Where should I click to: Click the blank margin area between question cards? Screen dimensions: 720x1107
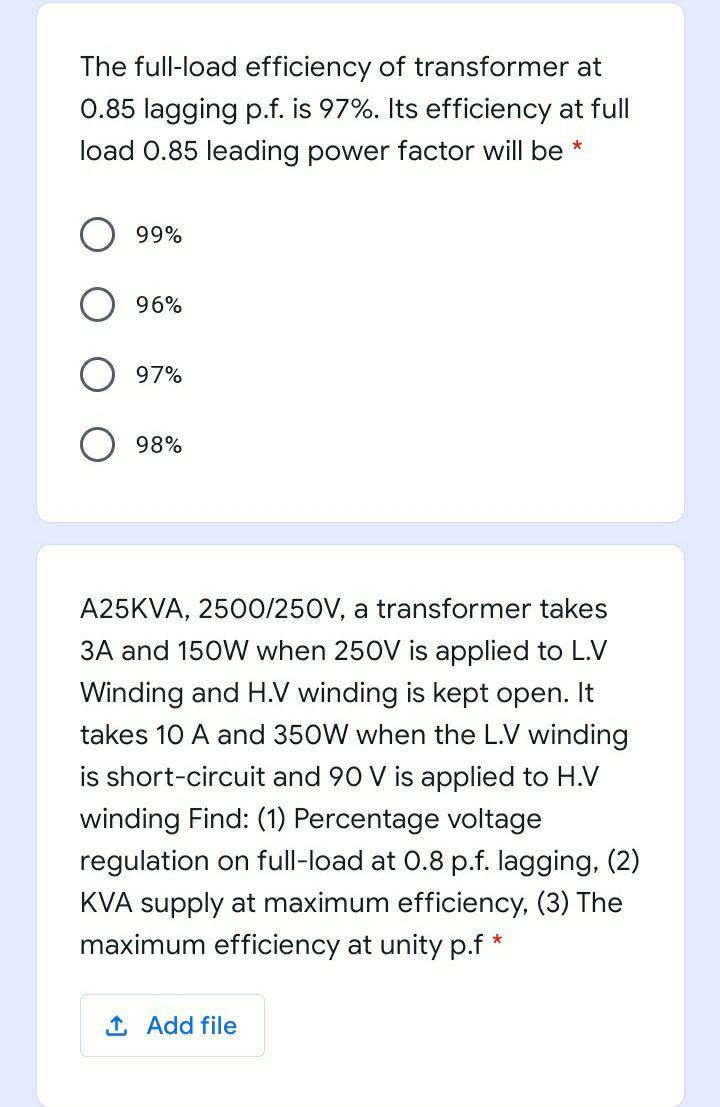(360, 533)
